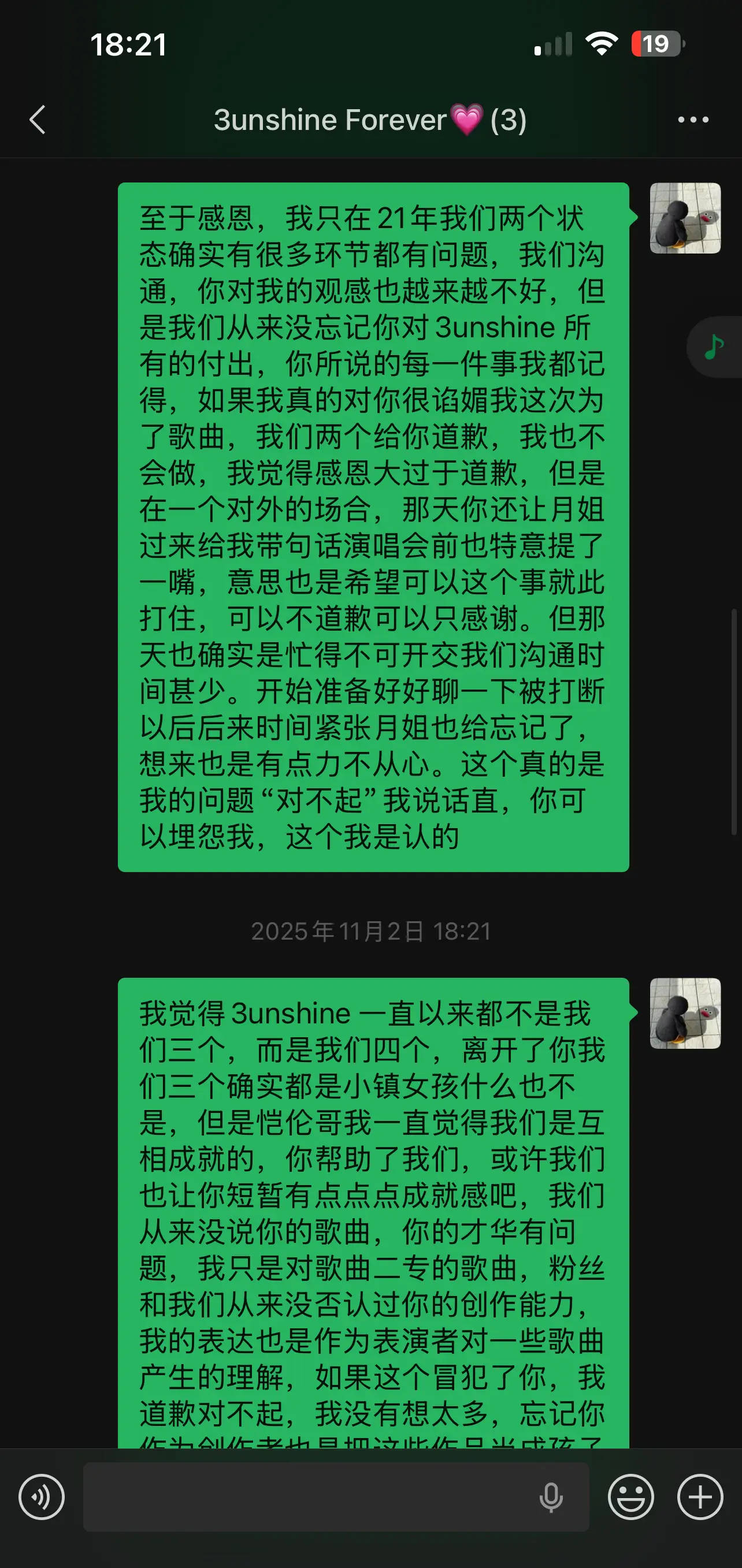Image resolution: width=742 pixels, height=1568 pixels.
Task: Open the plus attachments menu
Action: (700, 1497)
